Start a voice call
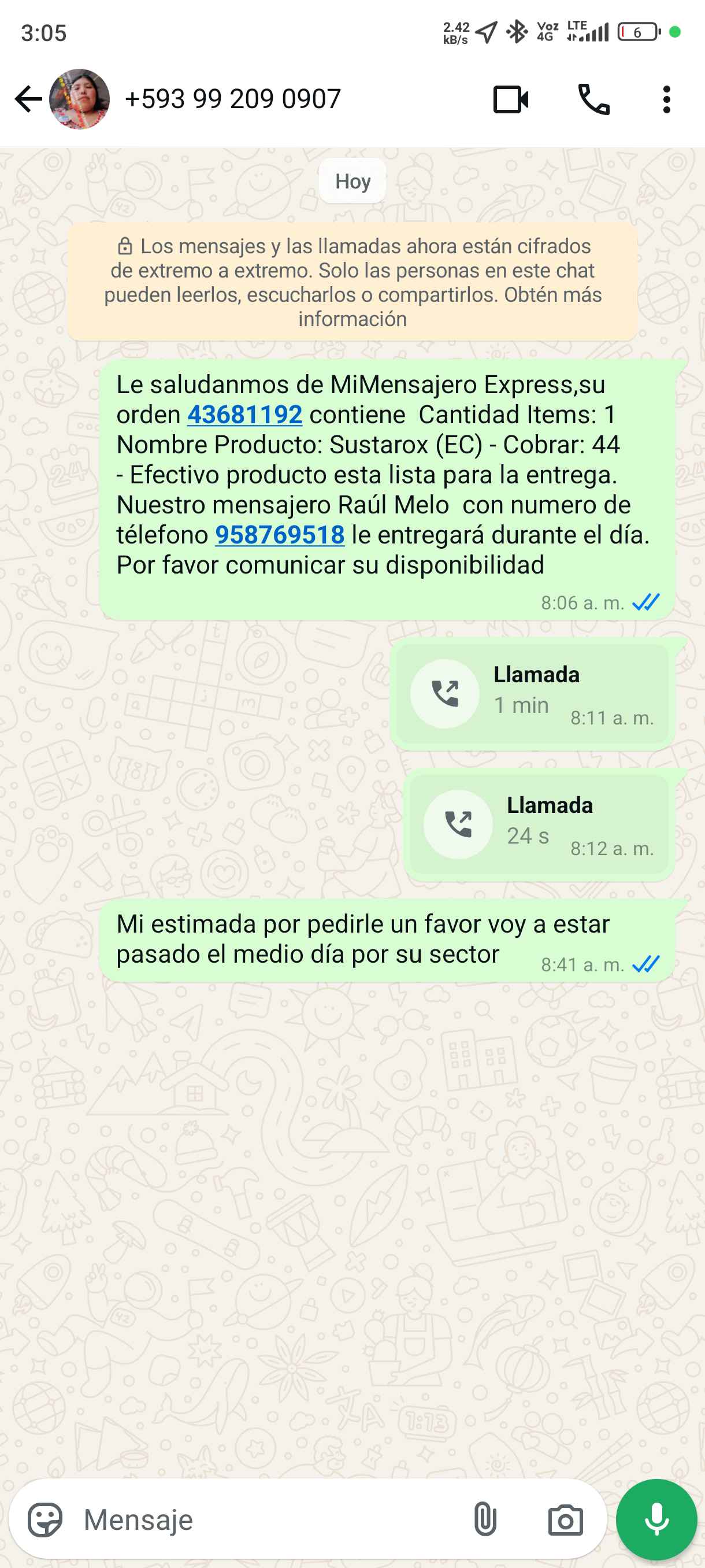The height and width of the screenshot is (1568, 705). [593, 99]
